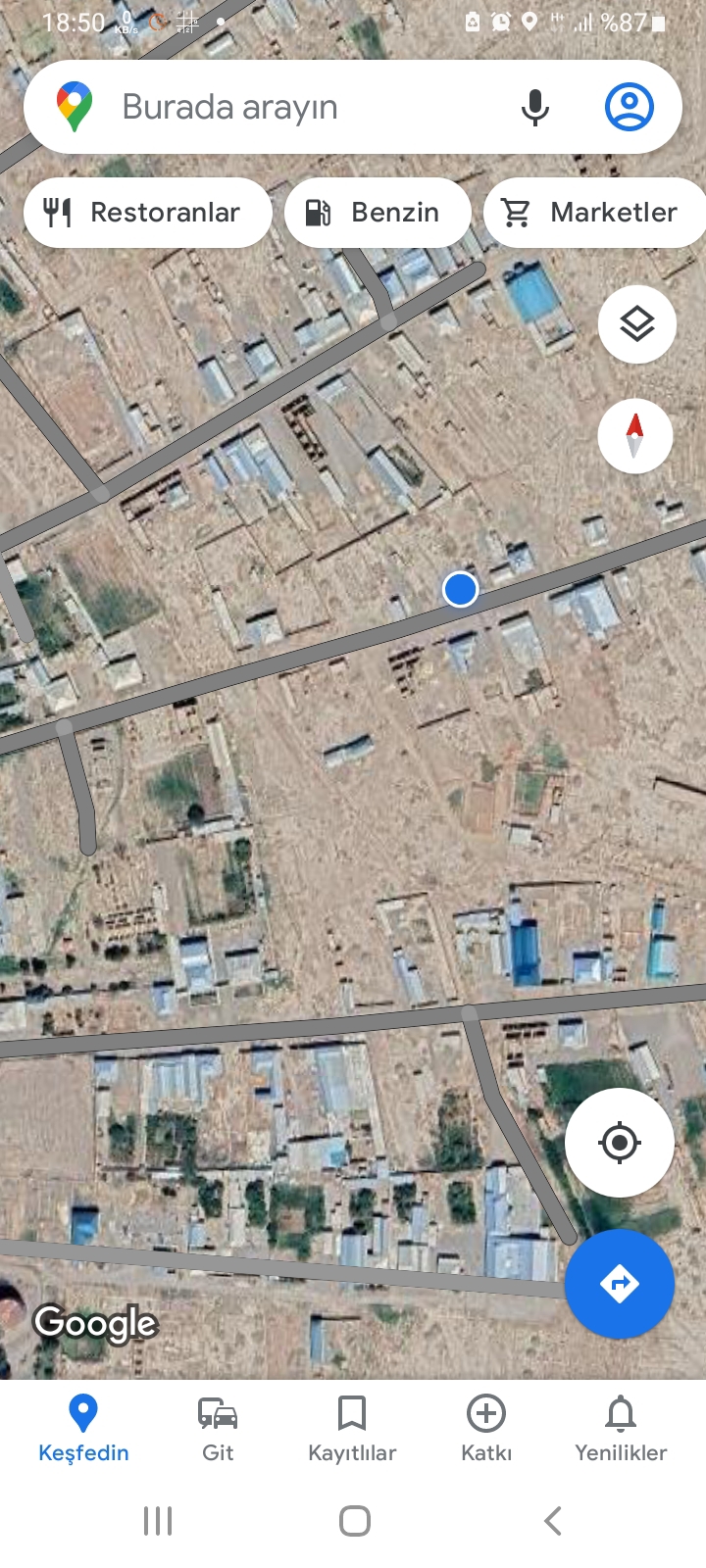The image size is (706, 1568).
Task: Go to the Katkı tab
Action: pyautogui.click(x=486, y=1429)
